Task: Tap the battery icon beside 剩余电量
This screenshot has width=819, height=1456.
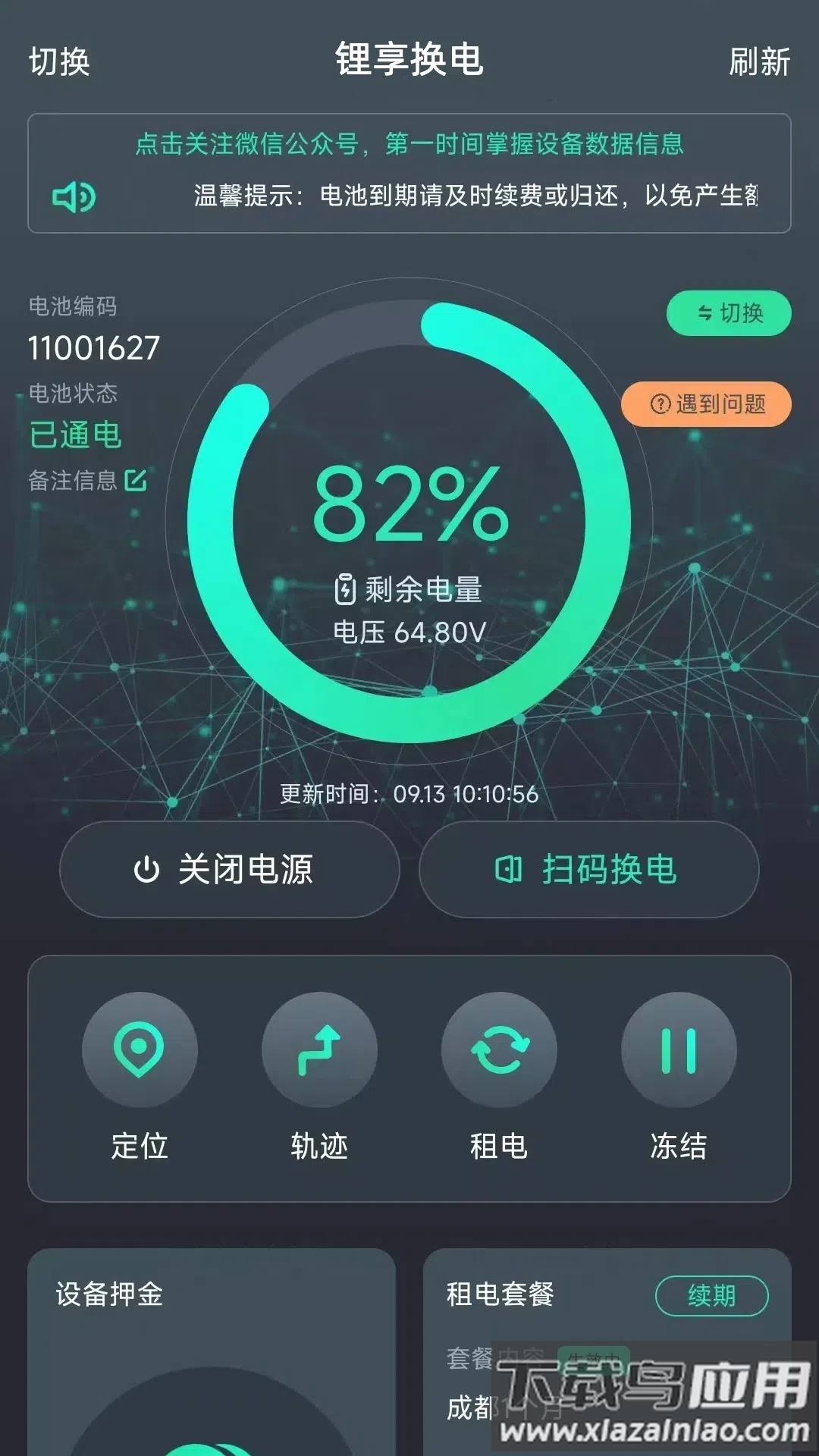Action: (347, 591)
